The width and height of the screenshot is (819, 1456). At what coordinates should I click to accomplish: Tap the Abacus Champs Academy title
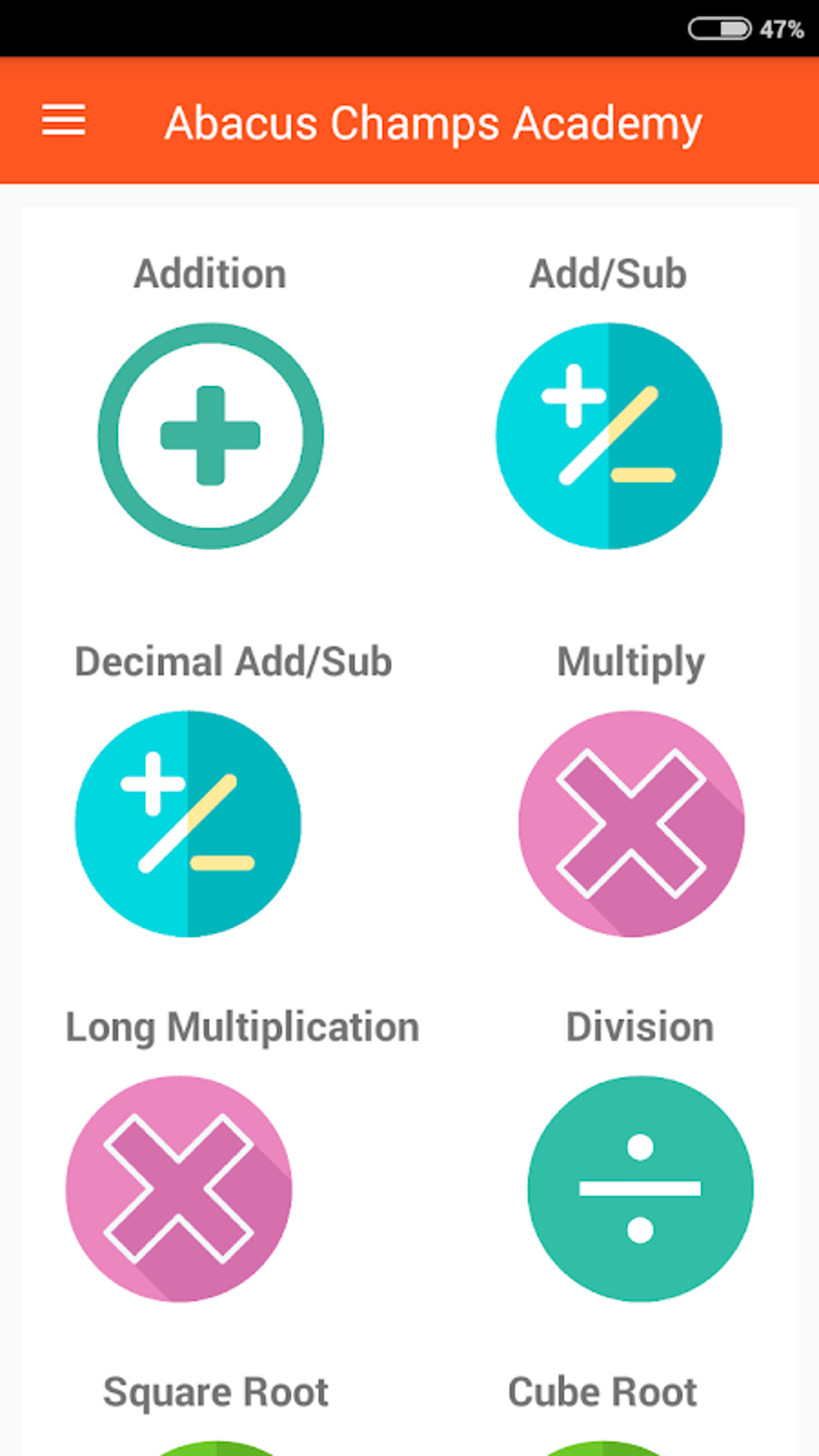433,122
